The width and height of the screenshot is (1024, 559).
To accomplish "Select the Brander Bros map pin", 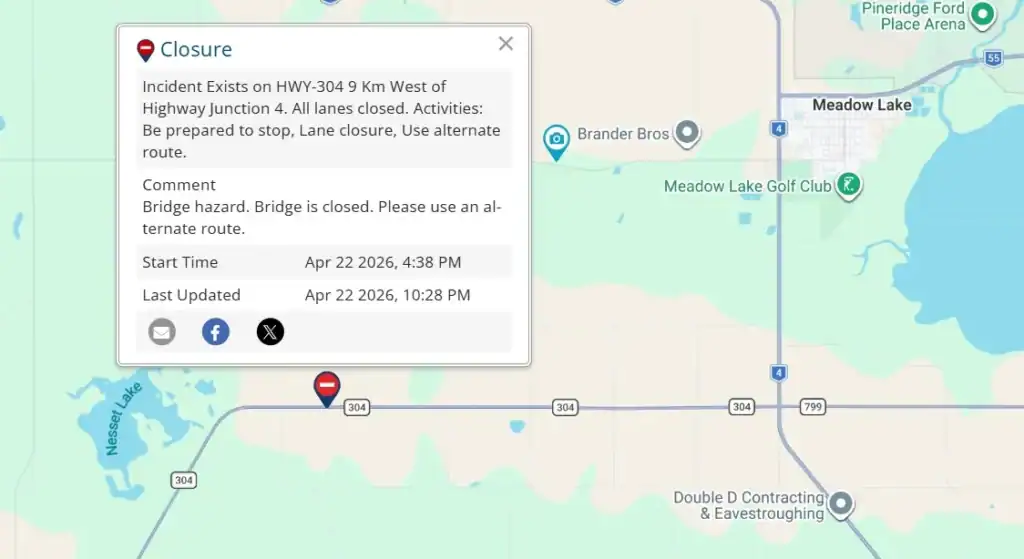I will tap(686, 132).
